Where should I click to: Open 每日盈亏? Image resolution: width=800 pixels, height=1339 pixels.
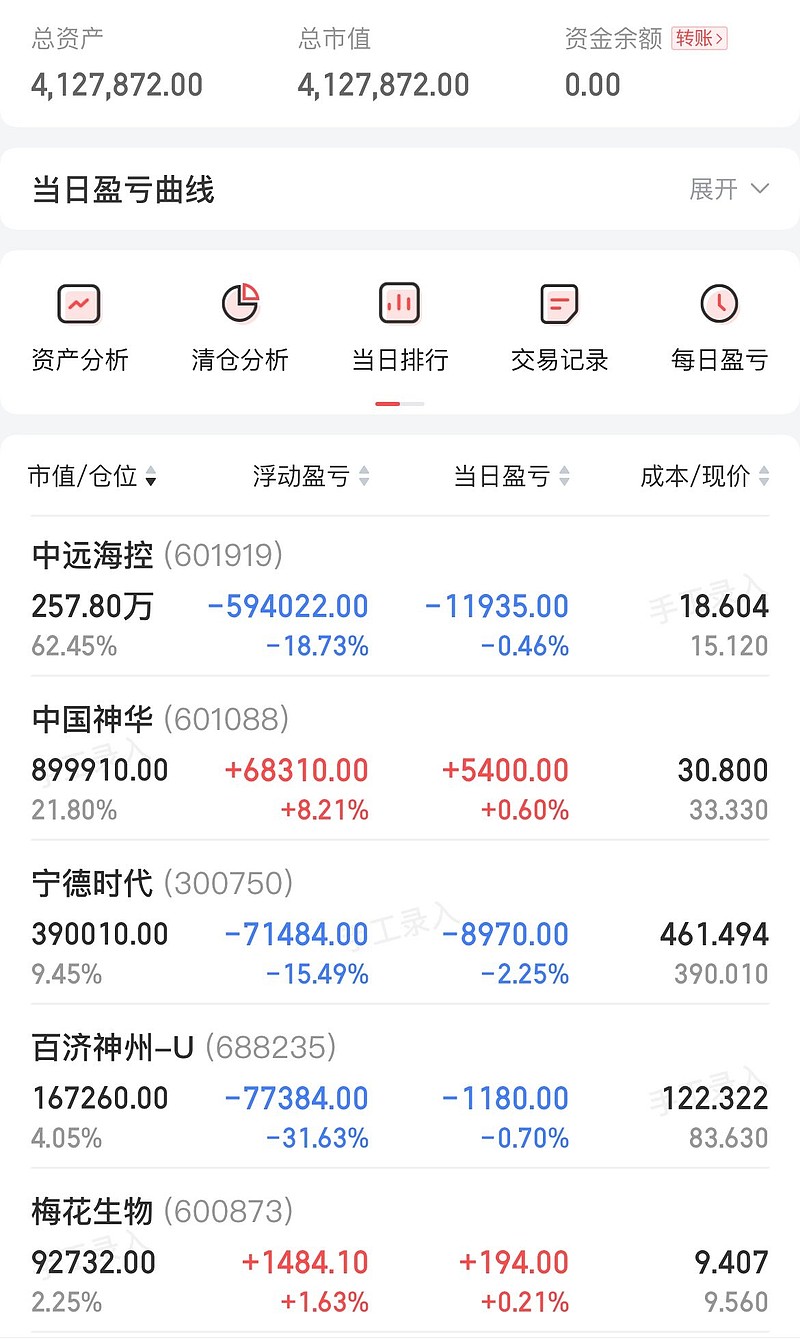720,327
